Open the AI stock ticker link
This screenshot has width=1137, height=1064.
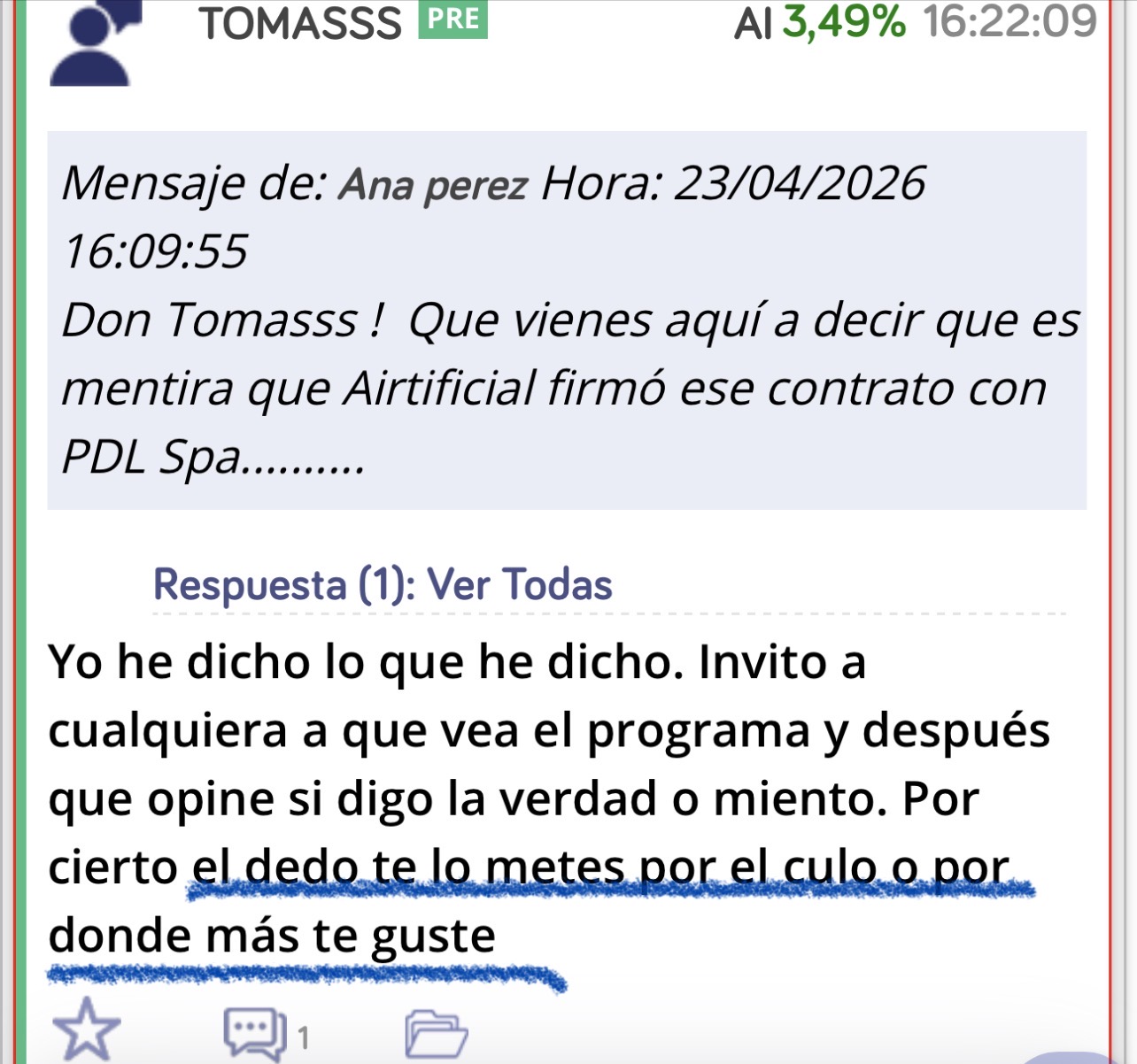754,23
